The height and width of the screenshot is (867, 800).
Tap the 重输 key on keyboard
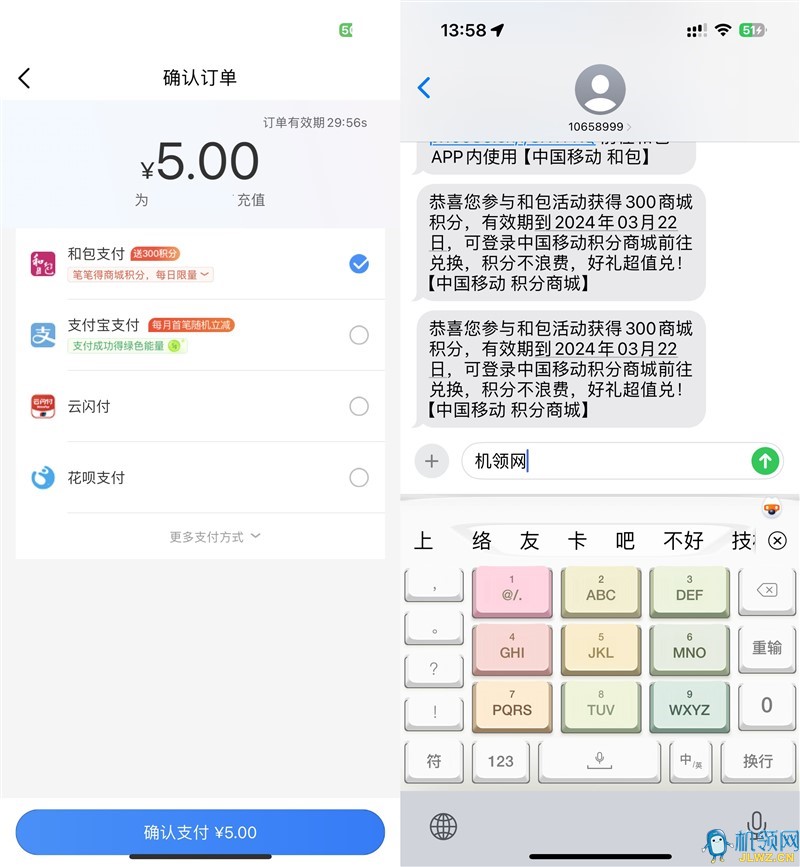click(766, 647)
